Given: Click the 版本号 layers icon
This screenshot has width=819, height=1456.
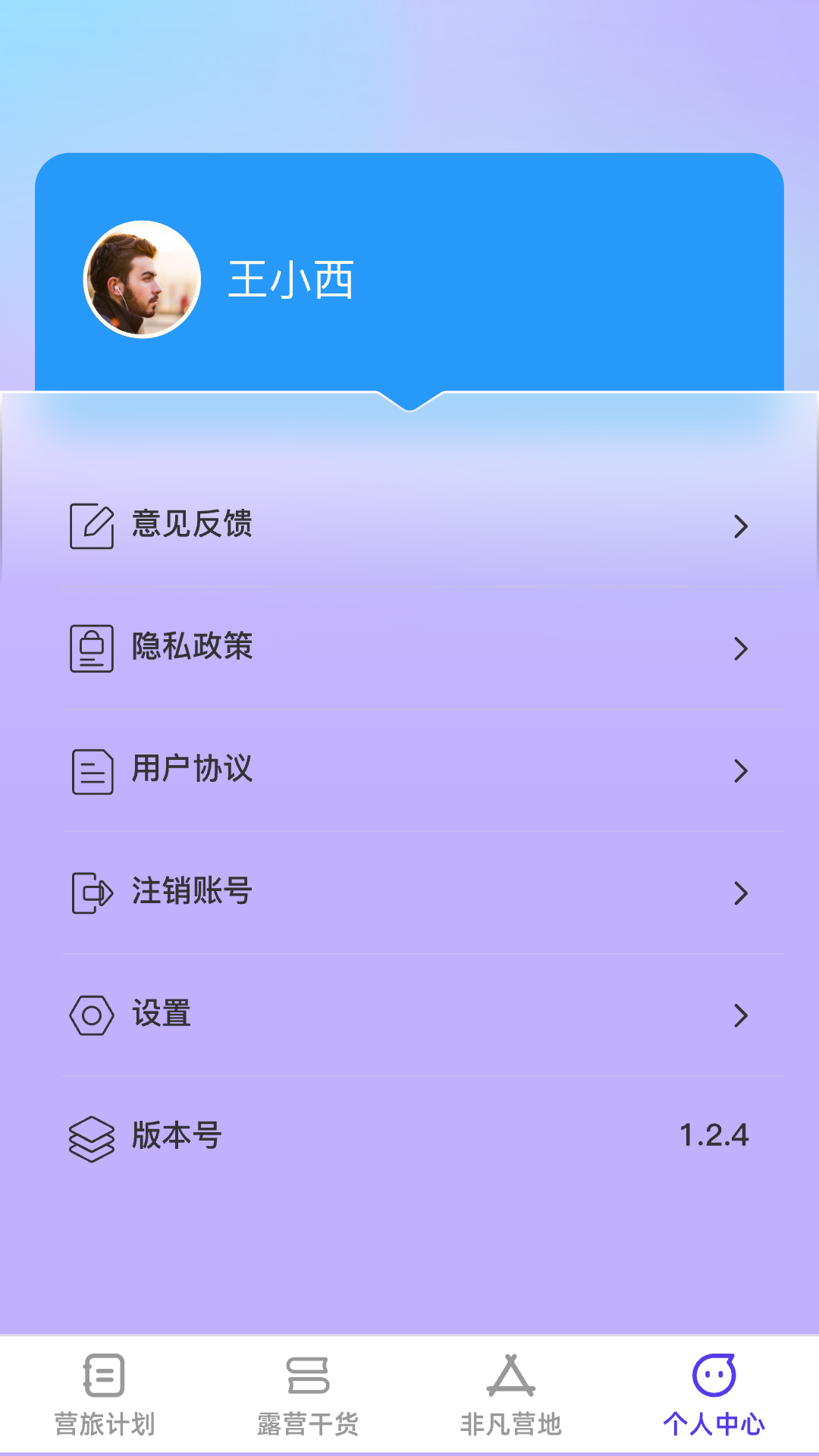Looking at the screenshot, I should tap(92, 1136).
